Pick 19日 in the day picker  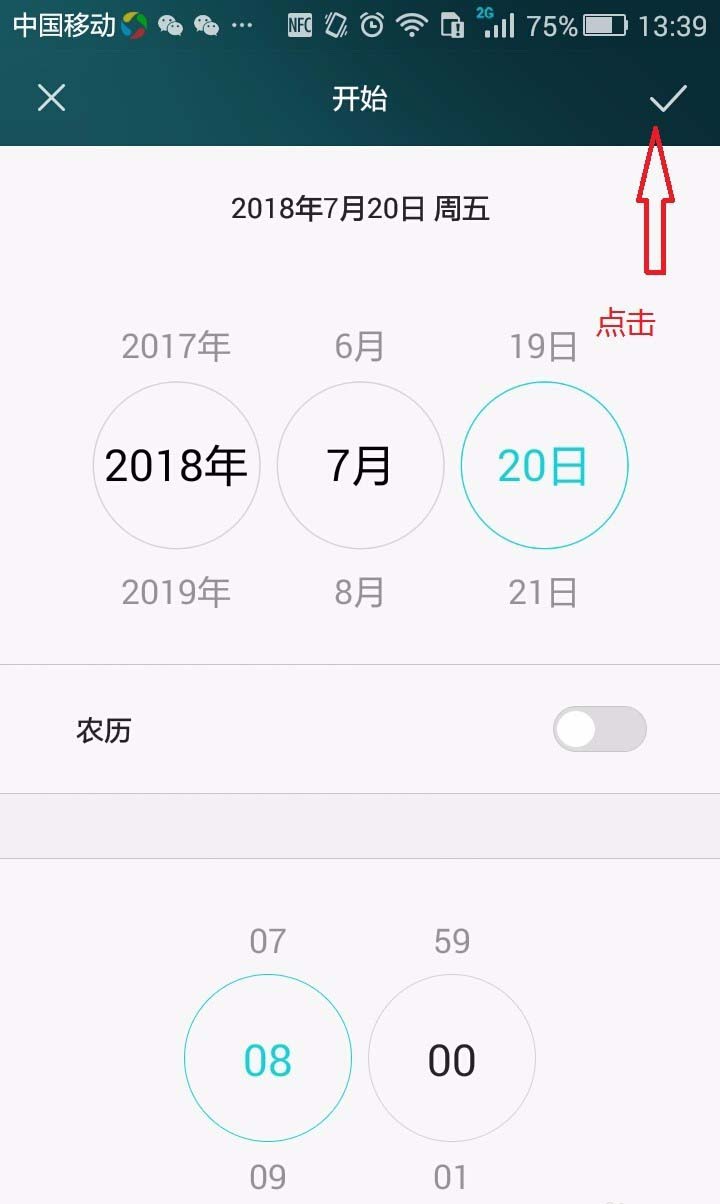[x=543, y=346]
